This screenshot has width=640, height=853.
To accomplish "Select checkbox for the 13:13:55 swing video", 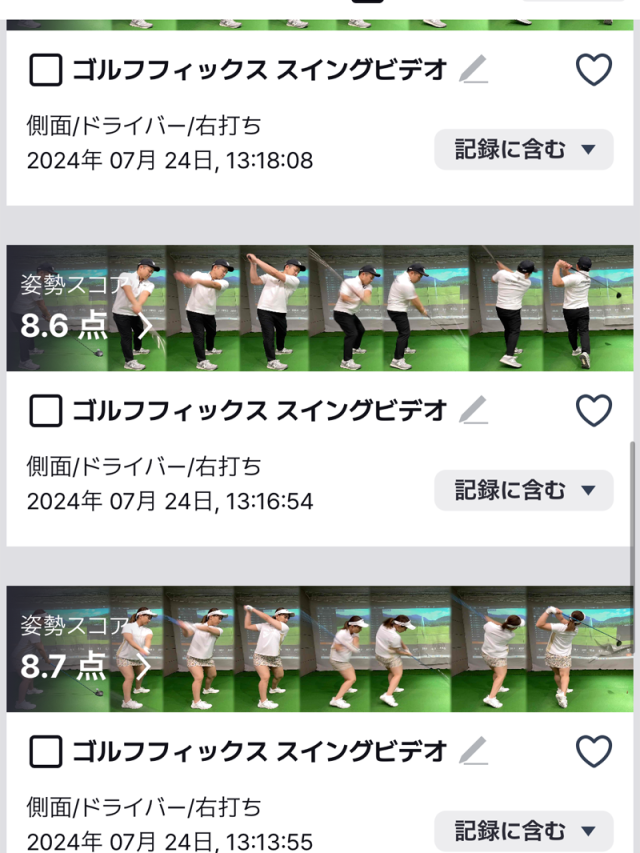I will click(x=45, y=751).
